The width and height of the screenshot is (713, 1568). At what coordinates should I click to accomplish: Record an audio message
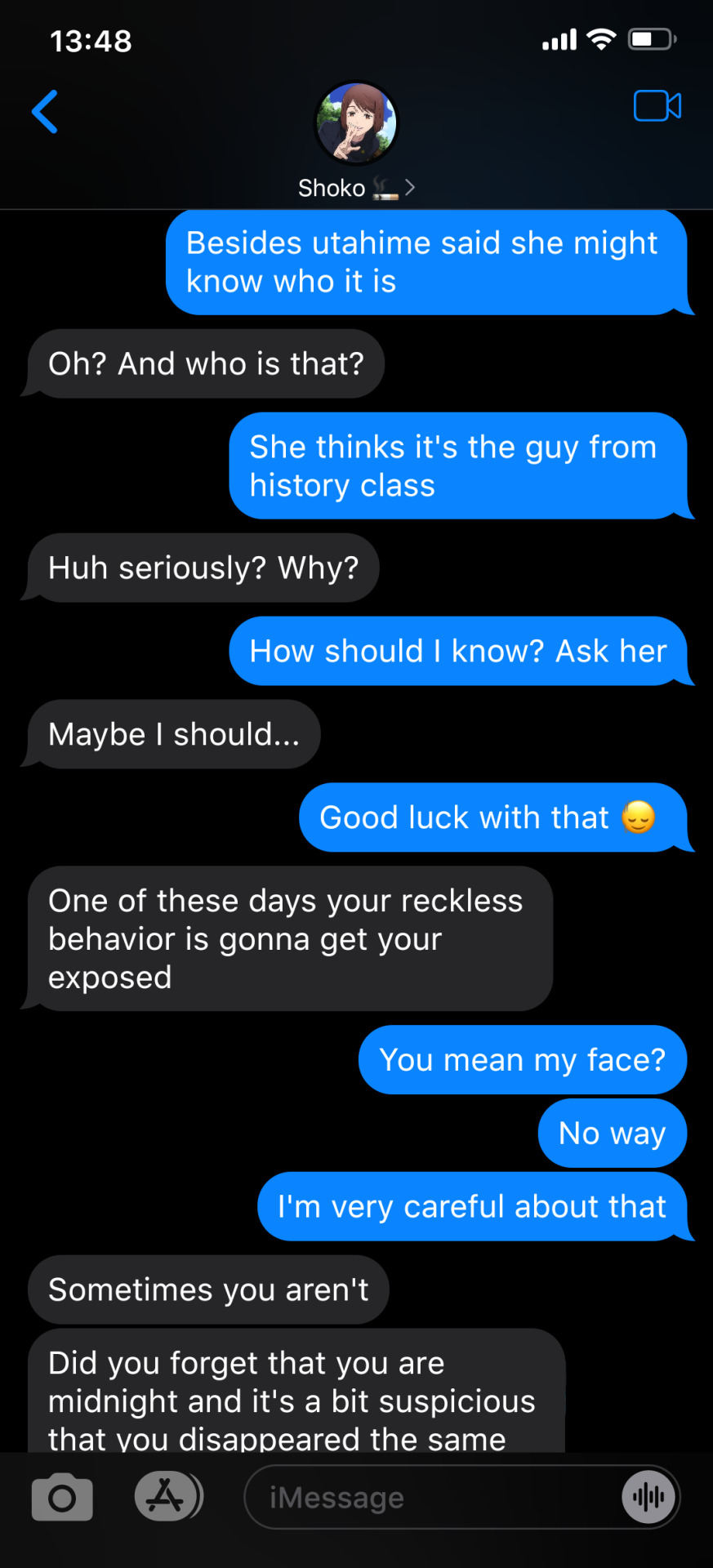[648, 1497]
